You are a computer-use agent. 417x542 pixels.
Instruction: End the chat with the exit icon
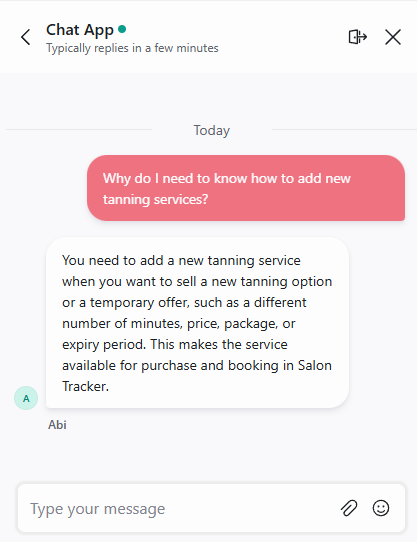tap(358, 37)
